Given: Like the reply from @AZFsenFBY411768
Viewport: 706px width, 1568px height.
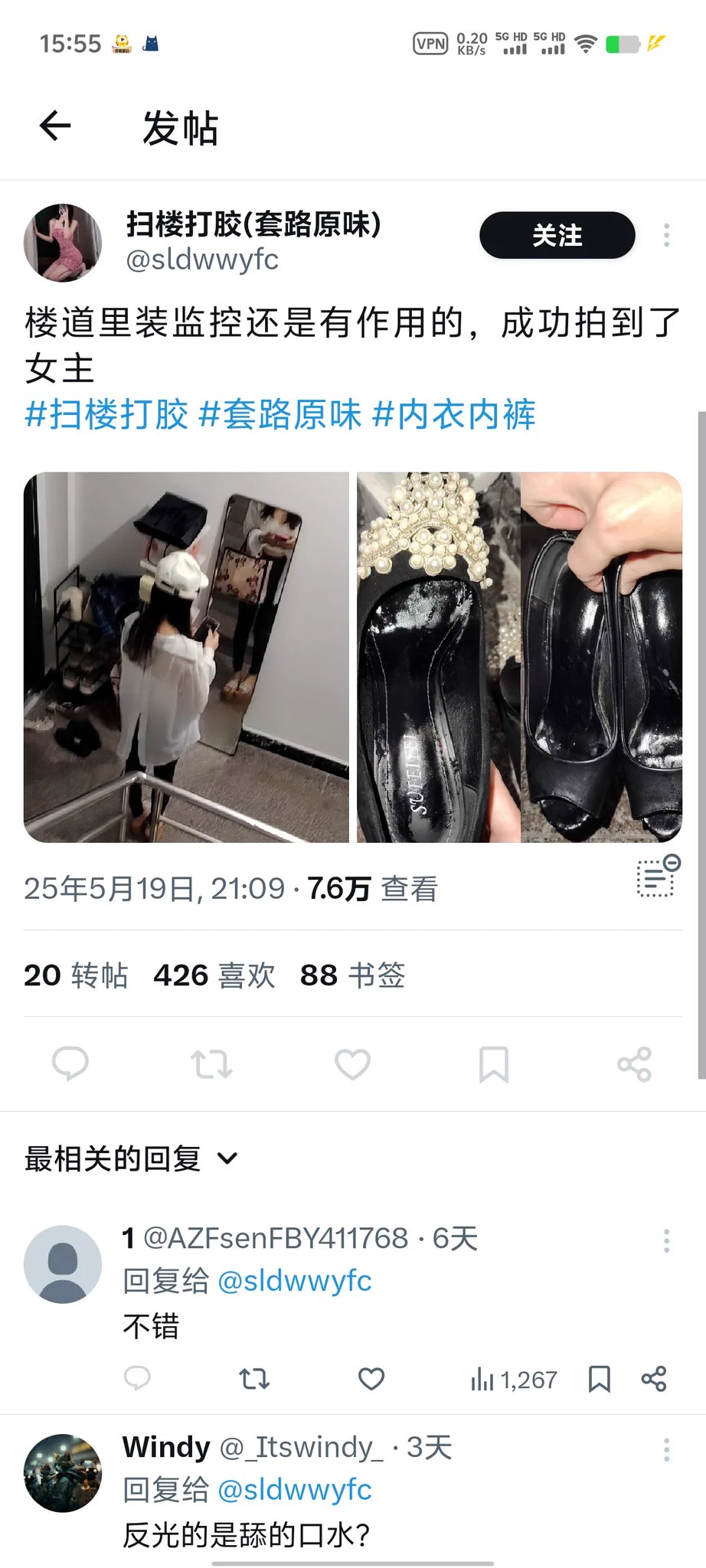Looking at the screenshot, I should [371, 1379].
